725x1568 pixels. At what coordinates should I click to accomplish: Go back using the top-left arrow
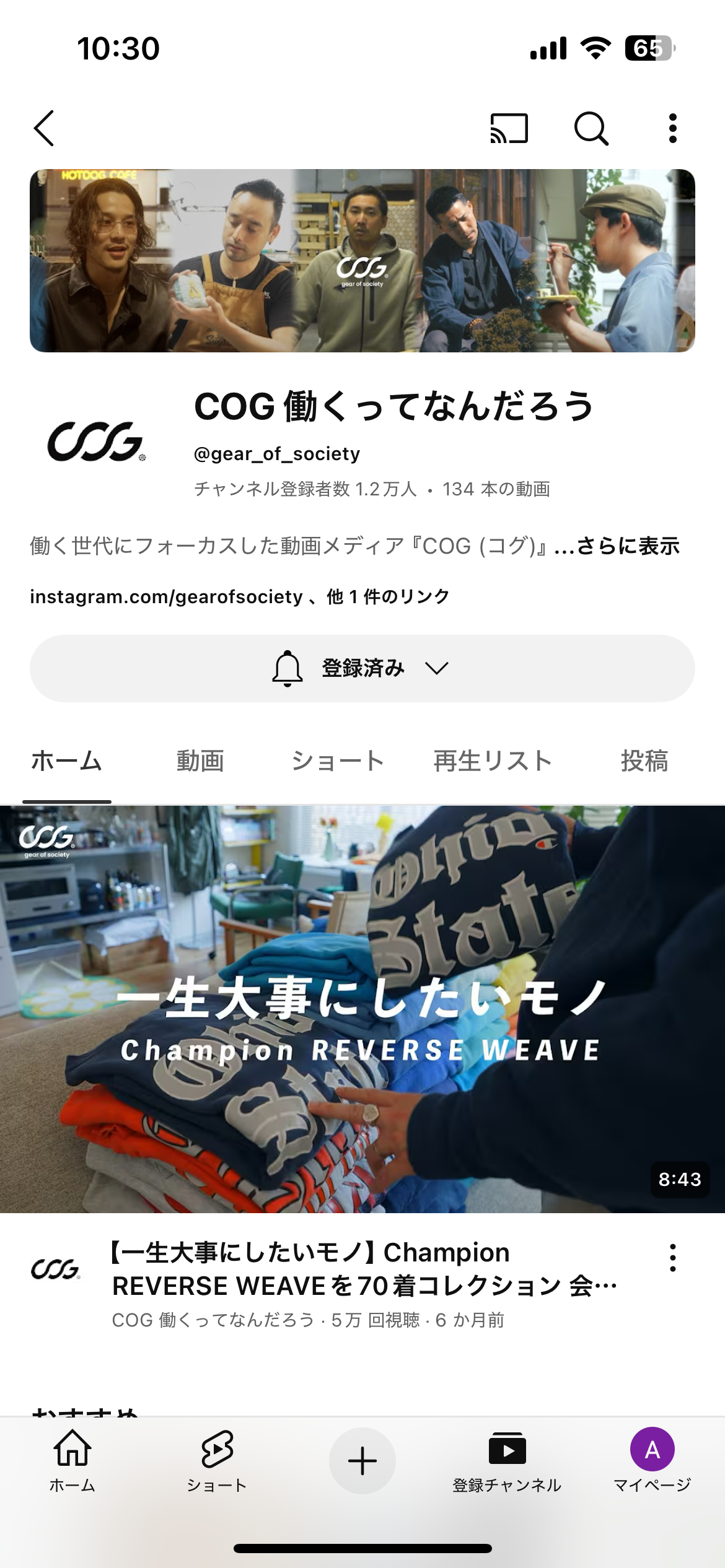(45, 128)
